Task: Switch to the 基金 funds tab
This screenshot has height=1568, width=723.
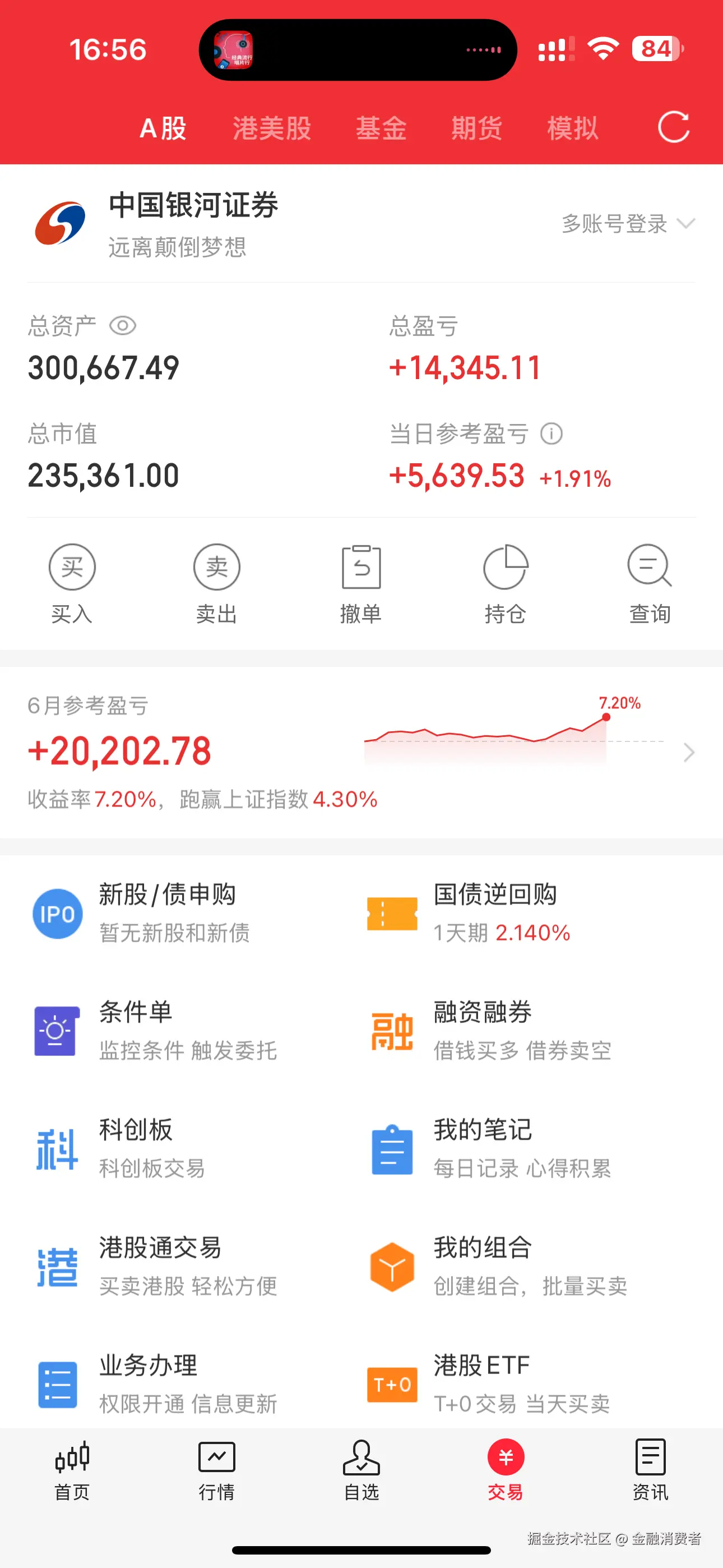Action: (382, 128)
